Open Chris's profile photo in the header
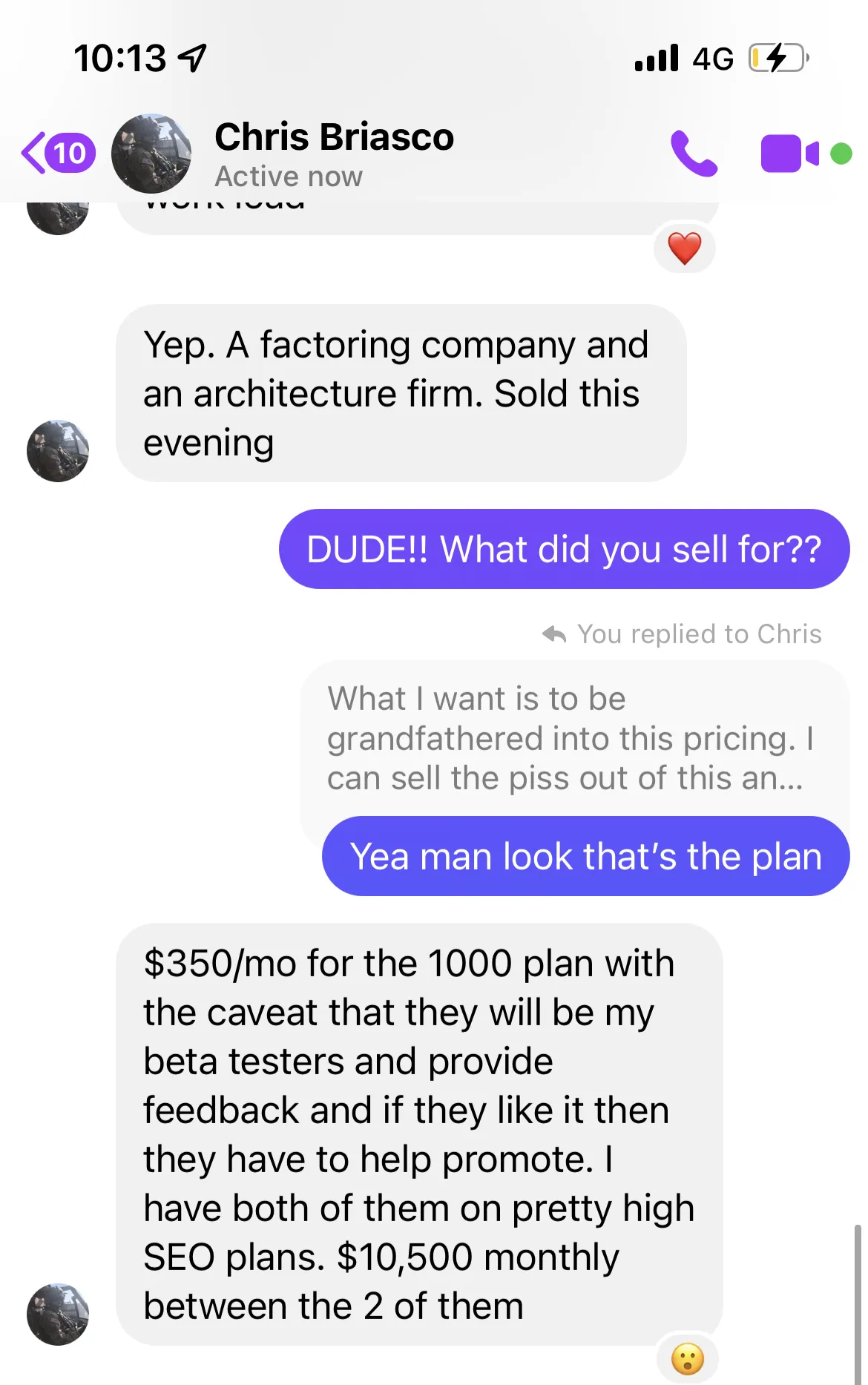 (x=151, y=154)
